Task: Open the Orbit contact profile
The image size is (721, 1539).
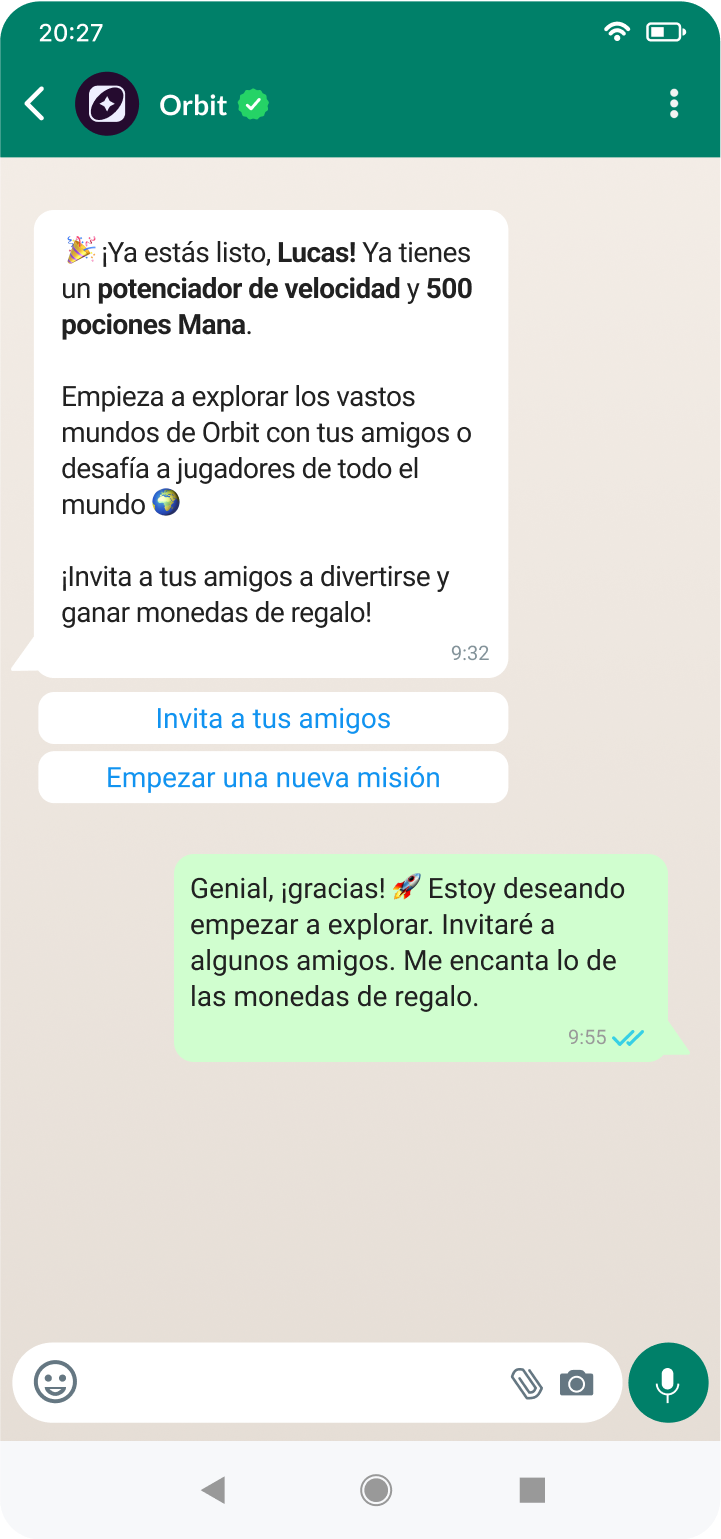Action: tap(193, 105)
